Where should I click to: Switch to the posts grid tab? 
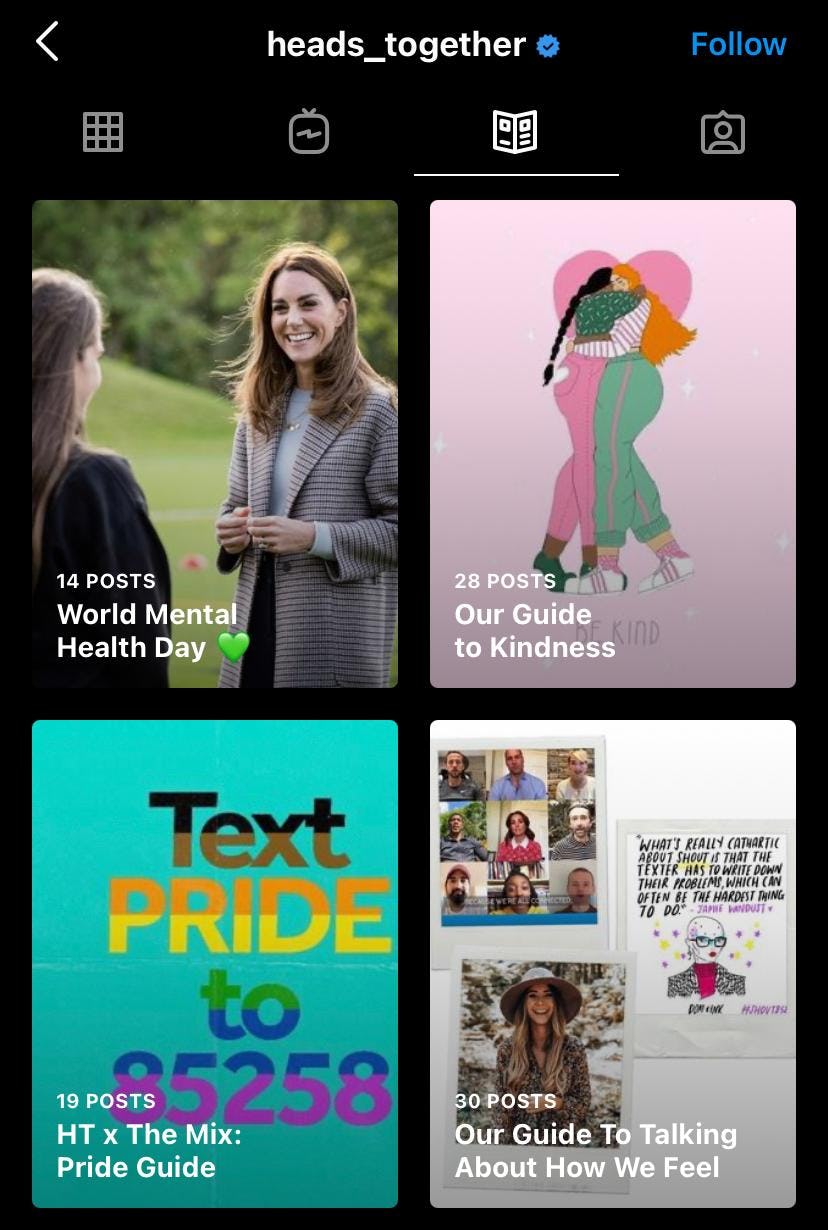[103, 132]
